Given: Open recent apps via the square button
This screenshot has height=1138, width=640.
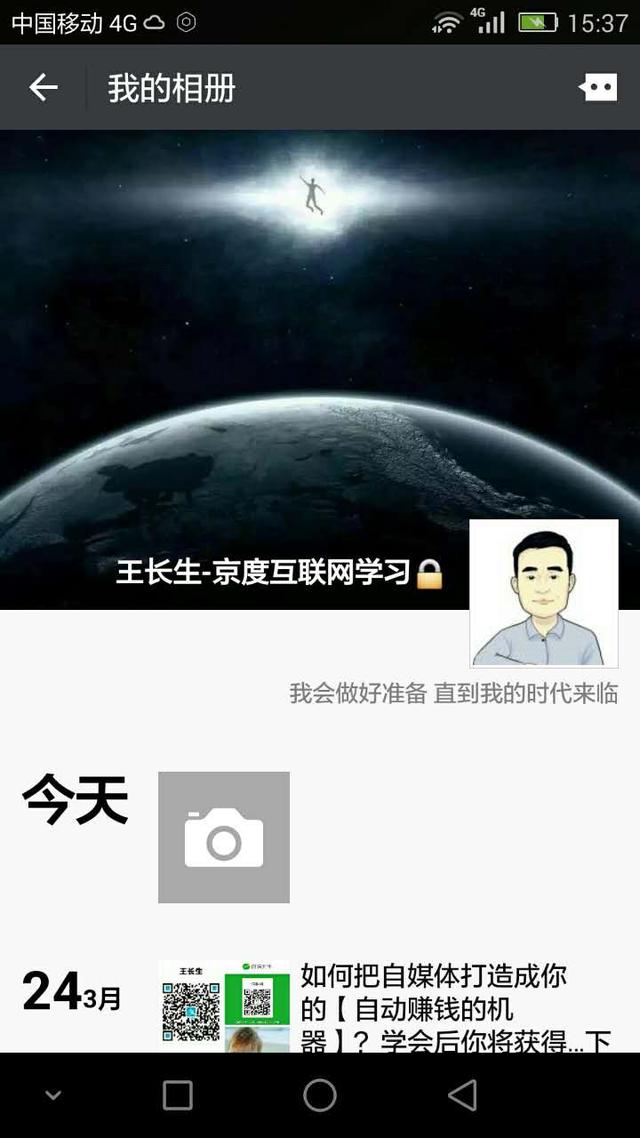Looking at the screenshot, I should click(178, 1096).
